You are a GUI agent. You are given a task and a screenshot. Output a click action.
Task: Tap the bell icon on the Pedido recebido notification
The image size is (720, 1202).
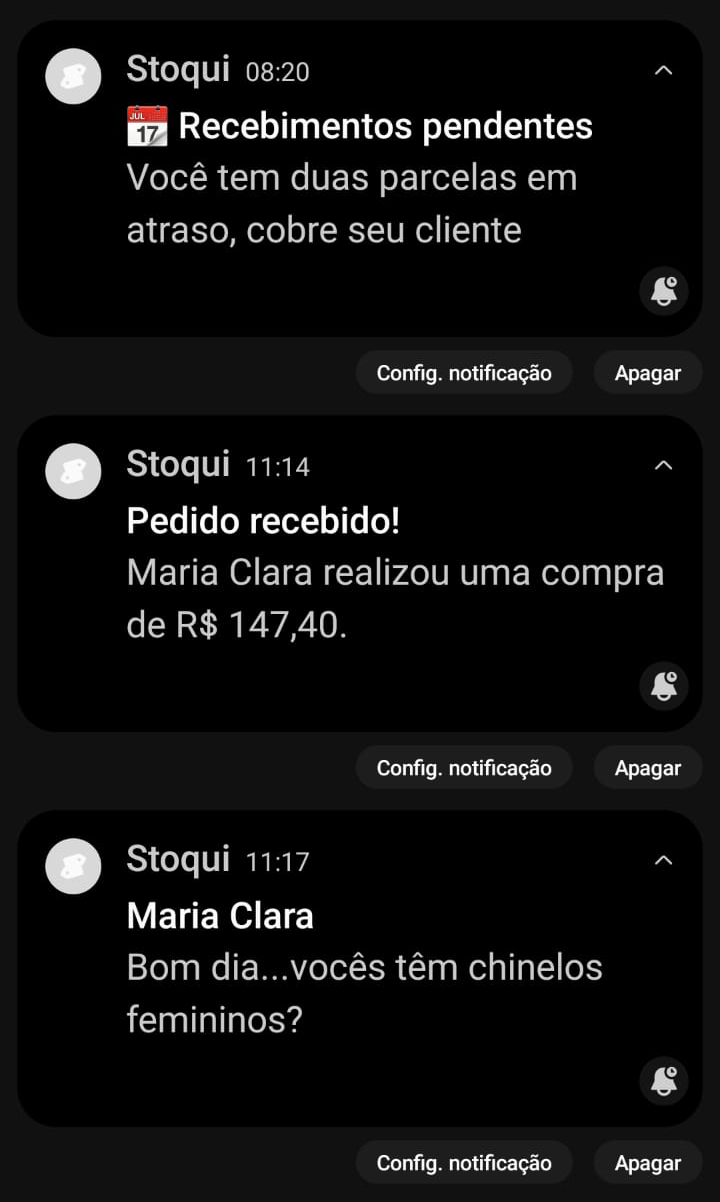click(x=663, y=685)
